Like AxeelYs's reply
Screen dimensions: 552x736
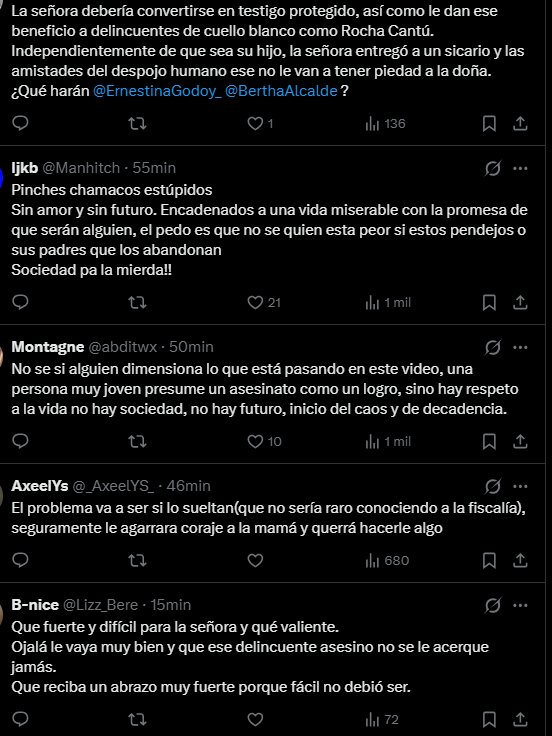(x=255, y=560)
